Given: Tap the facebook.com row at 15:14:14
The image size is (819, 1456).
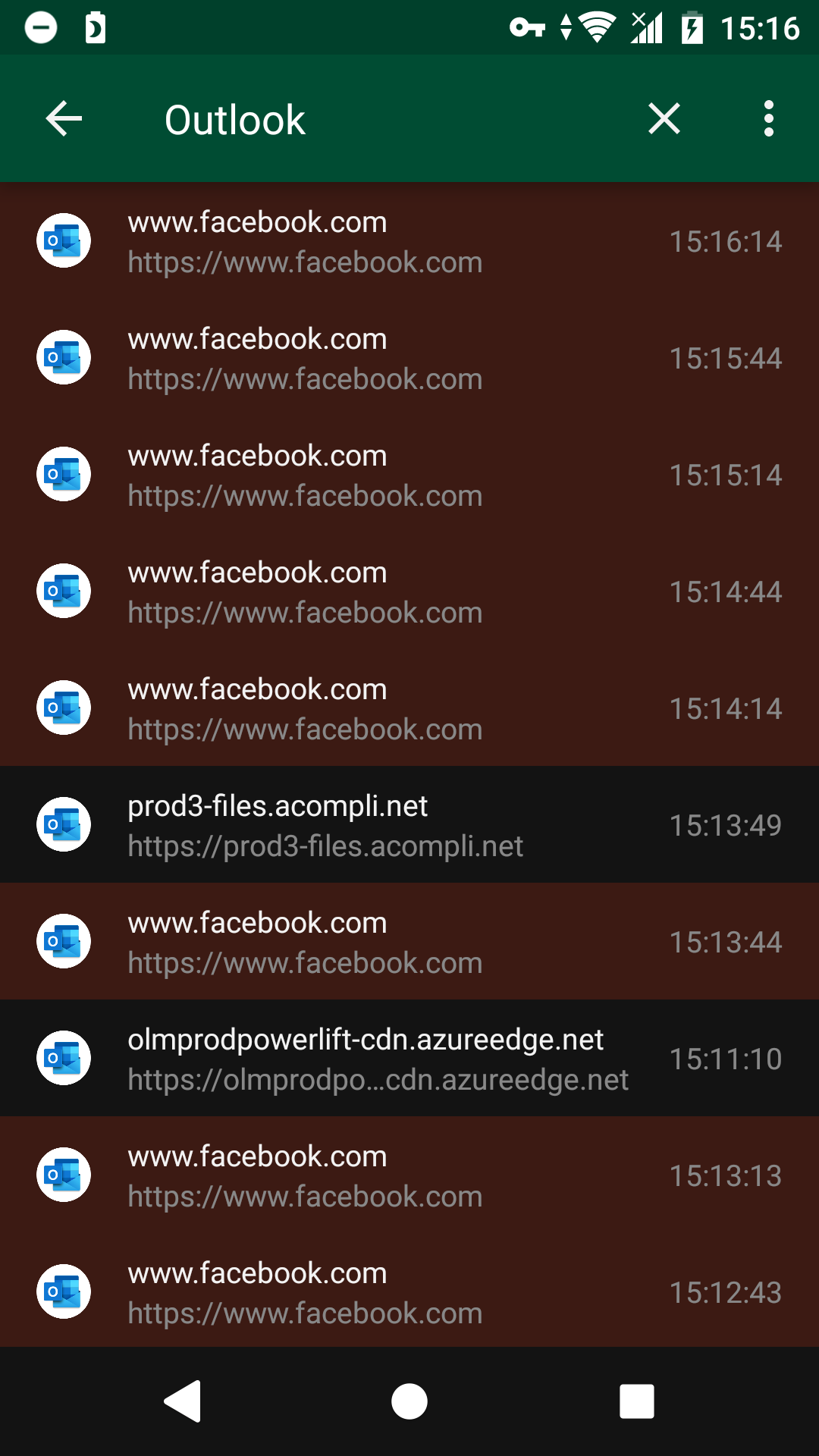Looking at the screenshot, I should coord(409,708).
